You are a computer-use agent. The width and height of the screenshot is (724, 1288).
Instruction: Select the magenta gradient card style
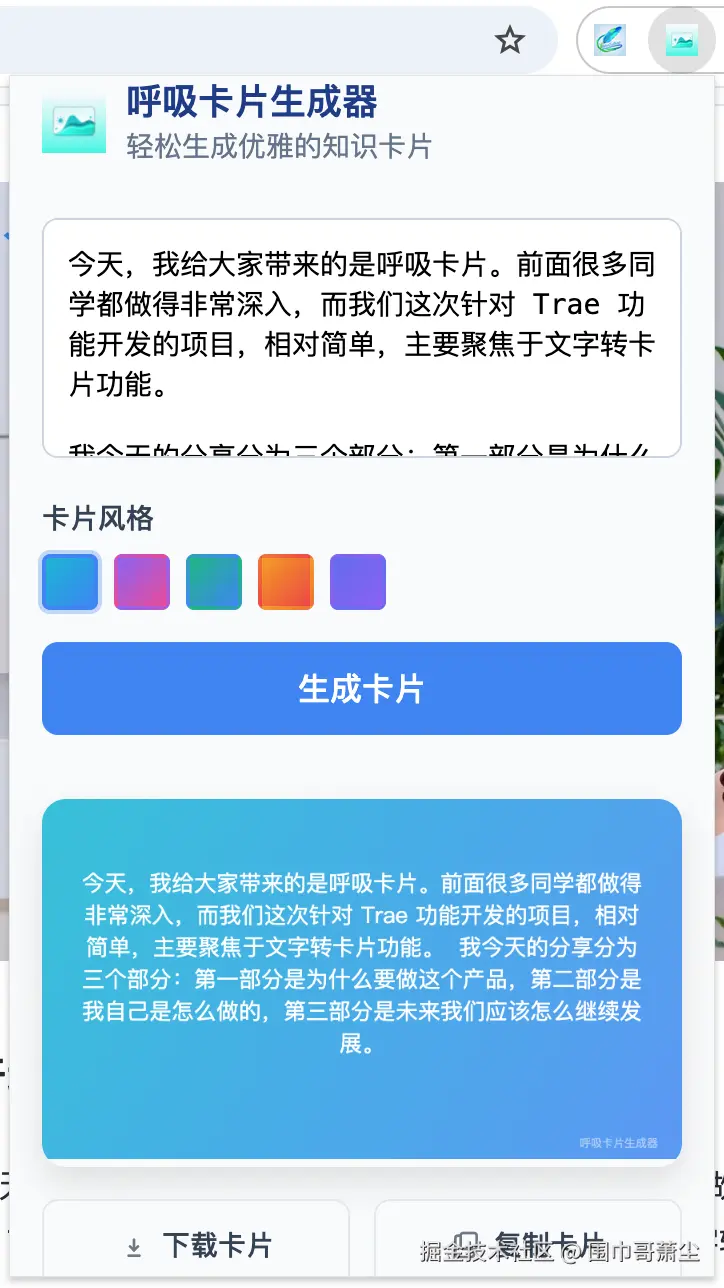click(141, 581)
